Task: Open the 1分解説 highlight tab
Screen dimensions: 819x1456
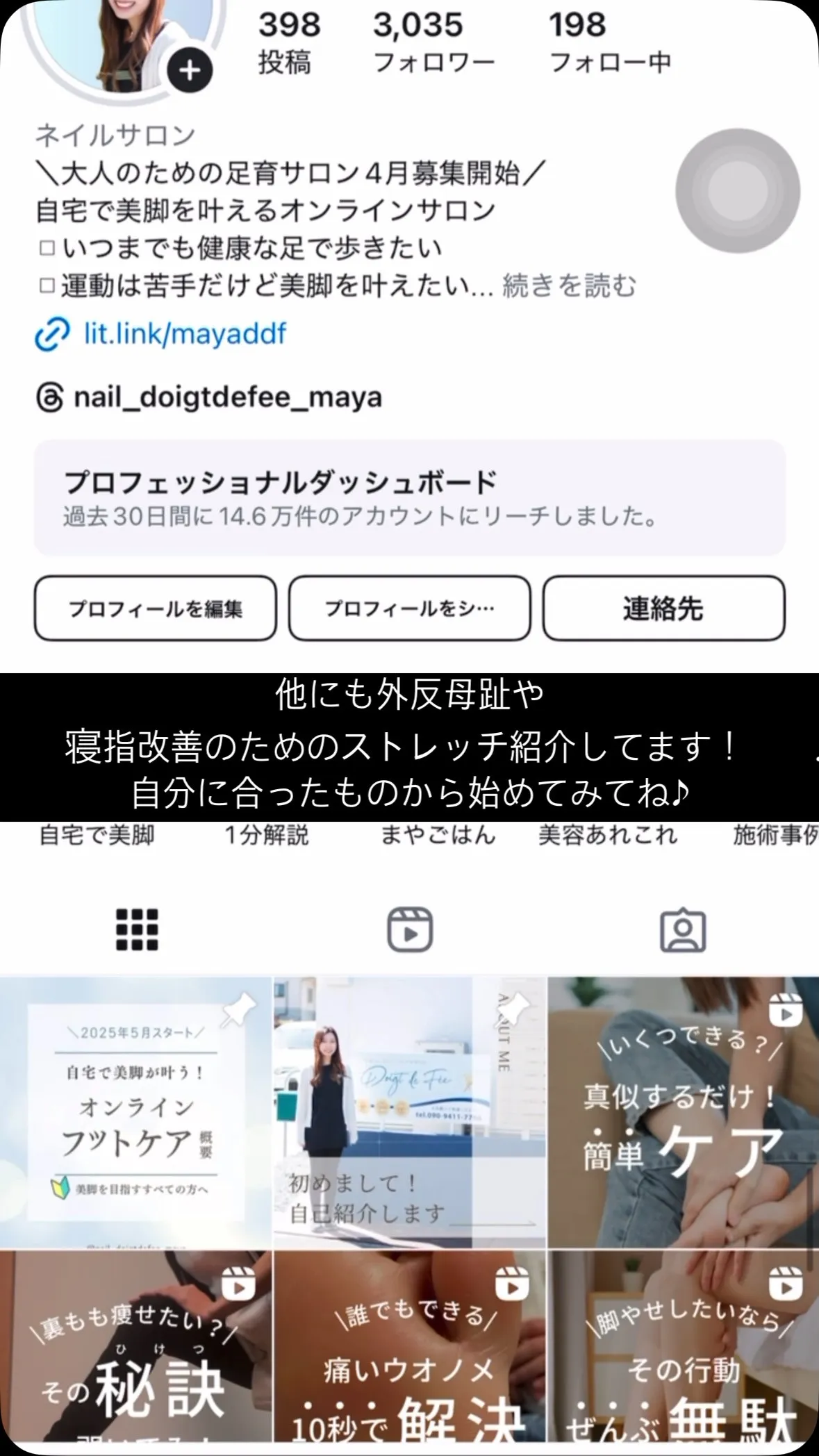Action: click(x=267, y=836)
